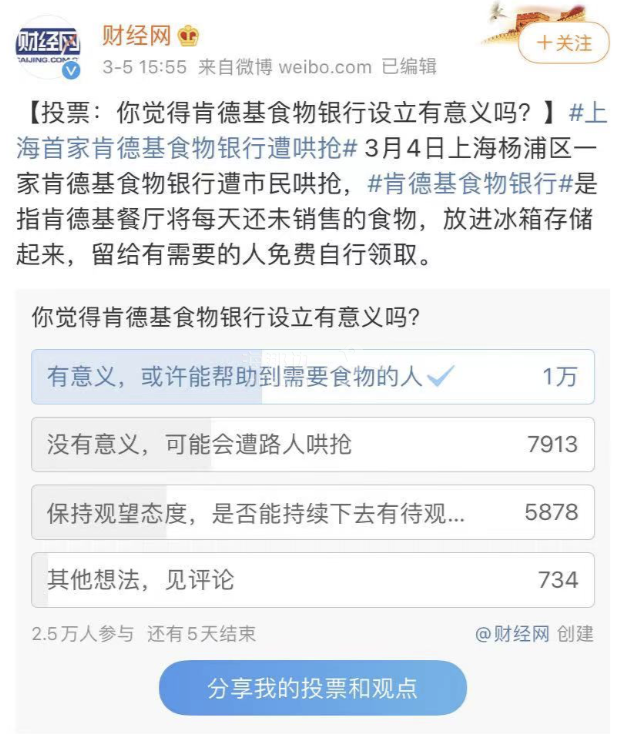Pick 其他想法，见评论 option
The width and height of the screenshot is (628, 734).
tap(312, 580)
